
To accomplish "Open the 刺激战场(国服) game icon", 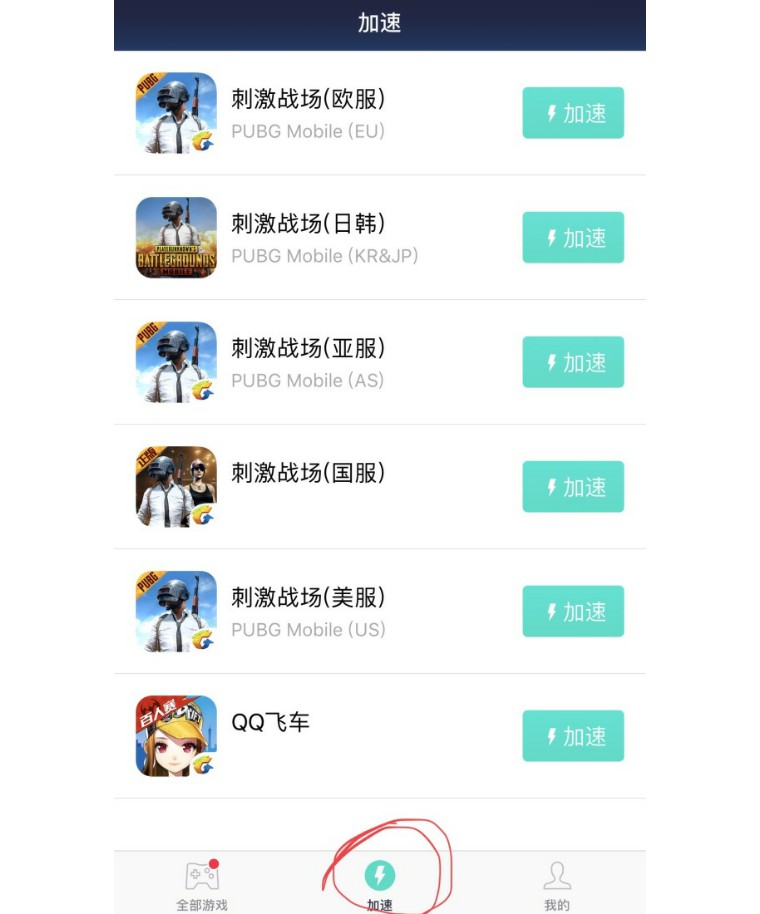I will click(x=175, y=487).
